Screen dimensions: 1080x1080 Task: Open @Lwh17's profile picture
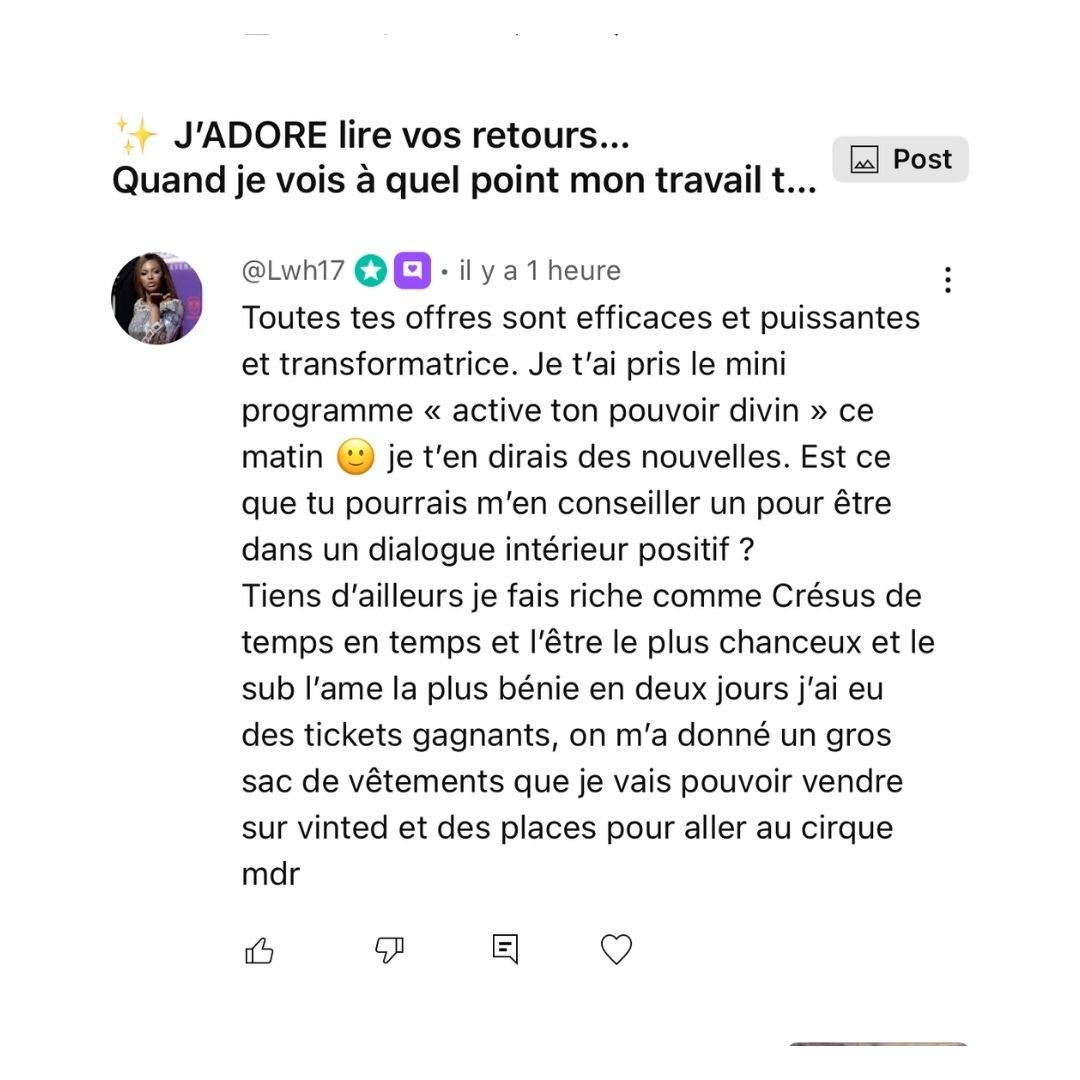tap(157, 298)
